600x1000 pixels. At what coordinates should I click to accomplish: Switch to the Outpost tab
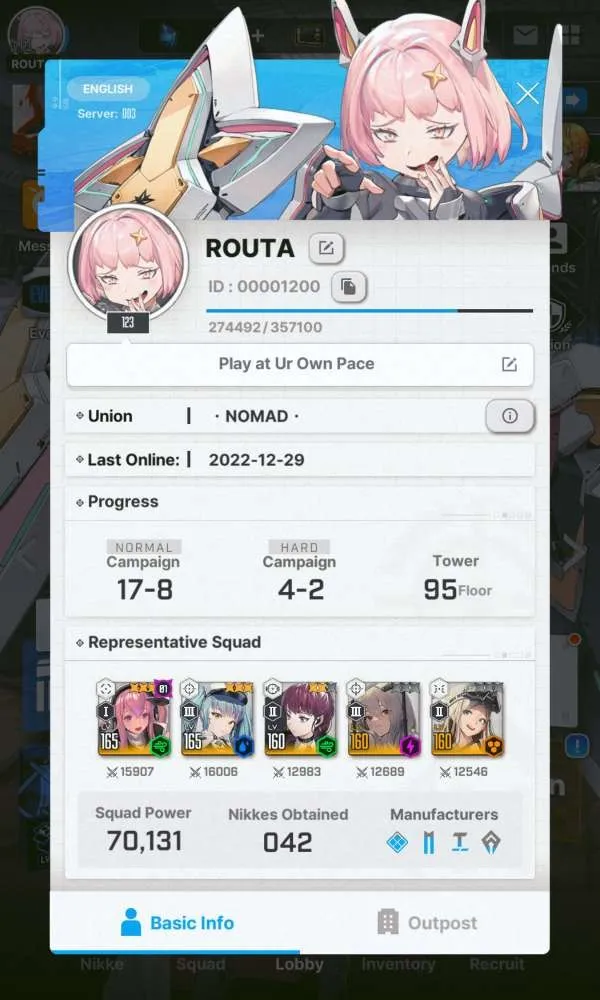point(426,922)
